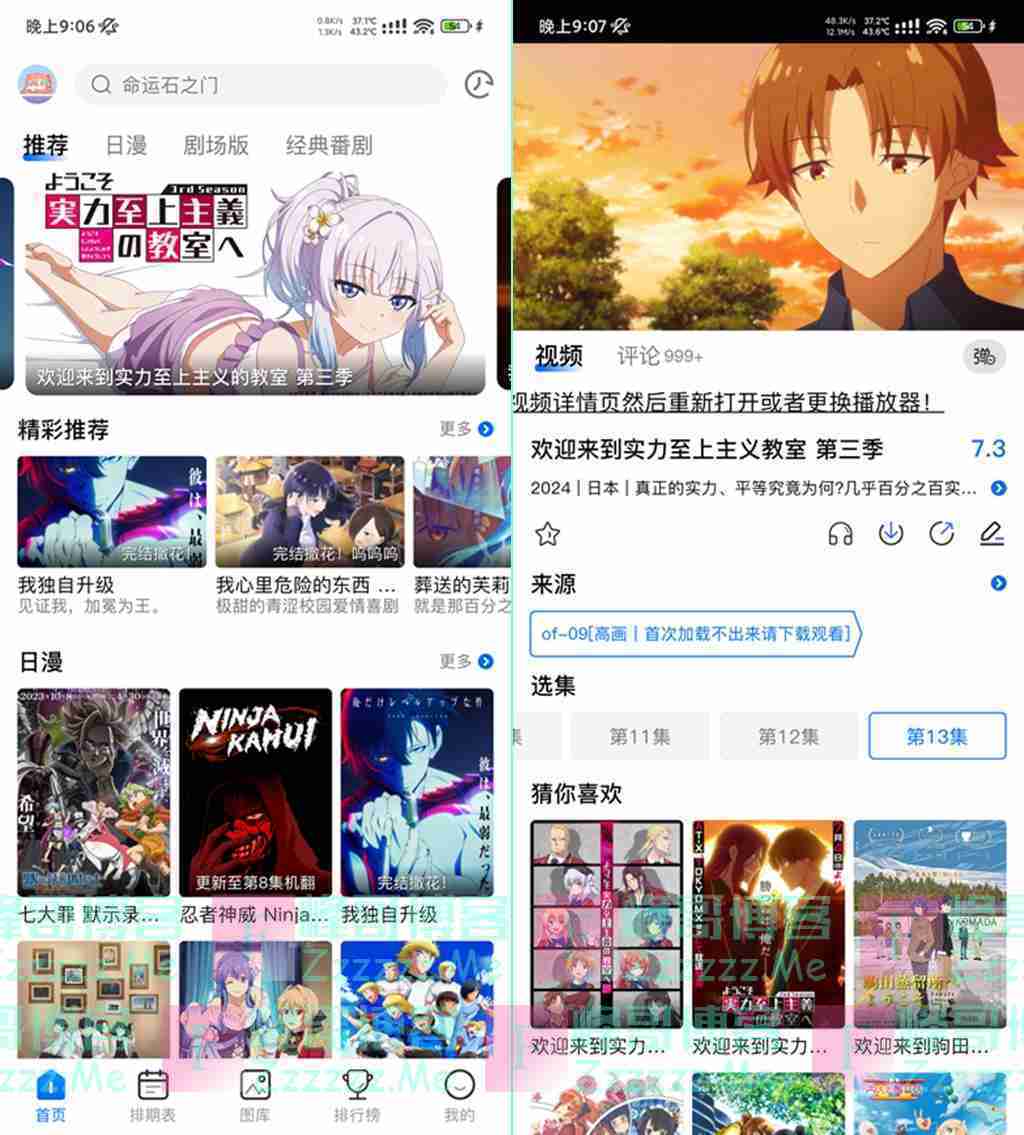This screenshot has width=1024, height=1135.
Task: Switch to the 剧场版 tab
Action: tap(215, 145)
